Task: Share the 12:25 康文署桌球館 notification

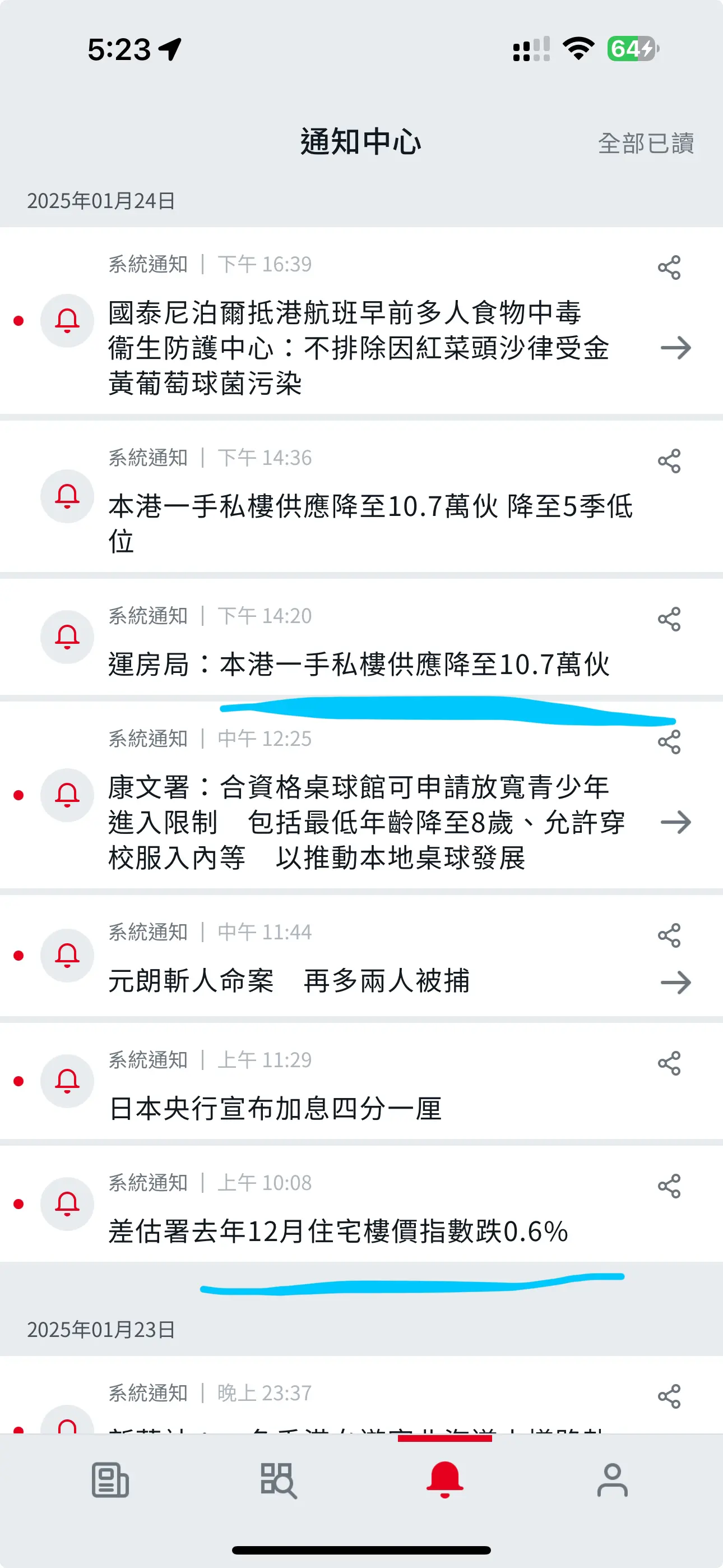Action: 669,742
